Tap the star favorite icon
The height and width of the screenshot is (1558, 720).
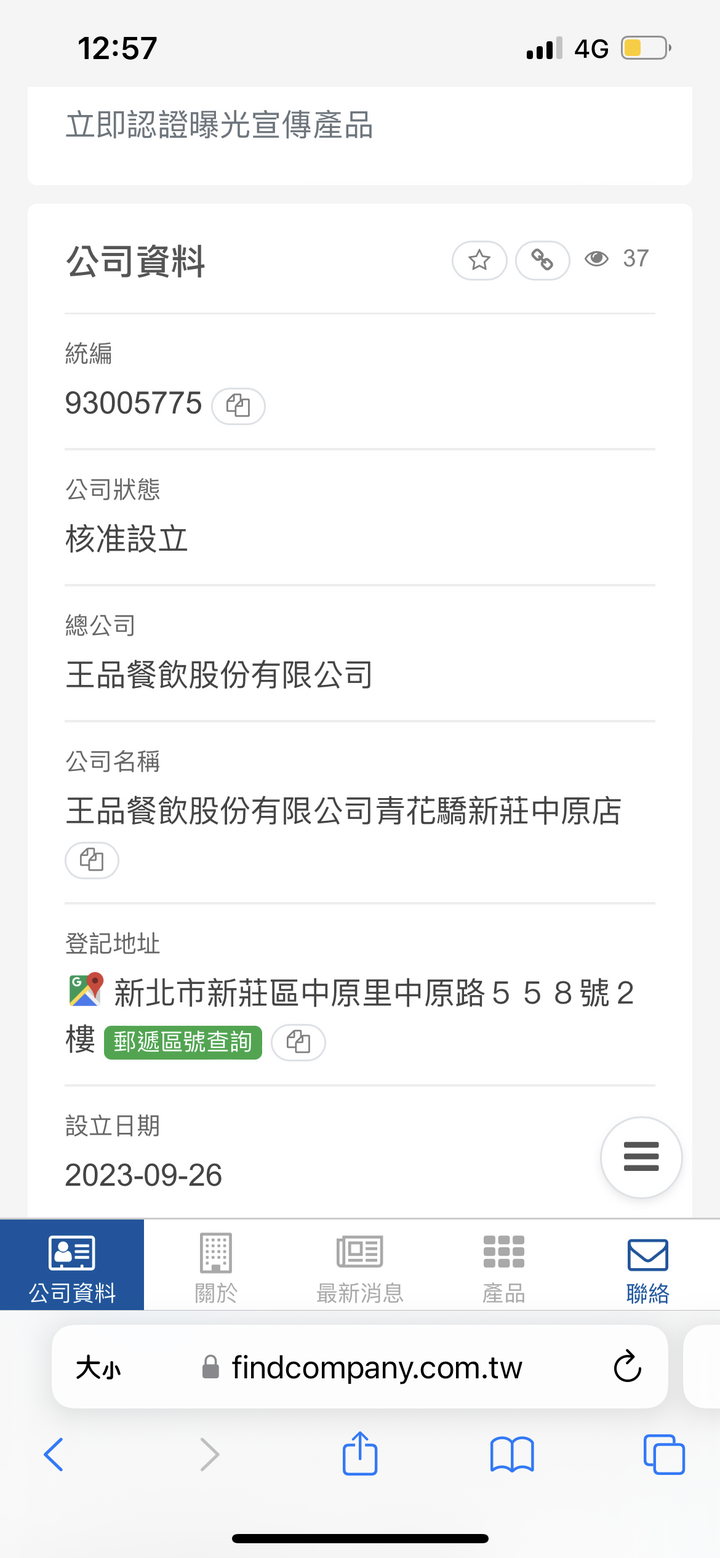480,260
